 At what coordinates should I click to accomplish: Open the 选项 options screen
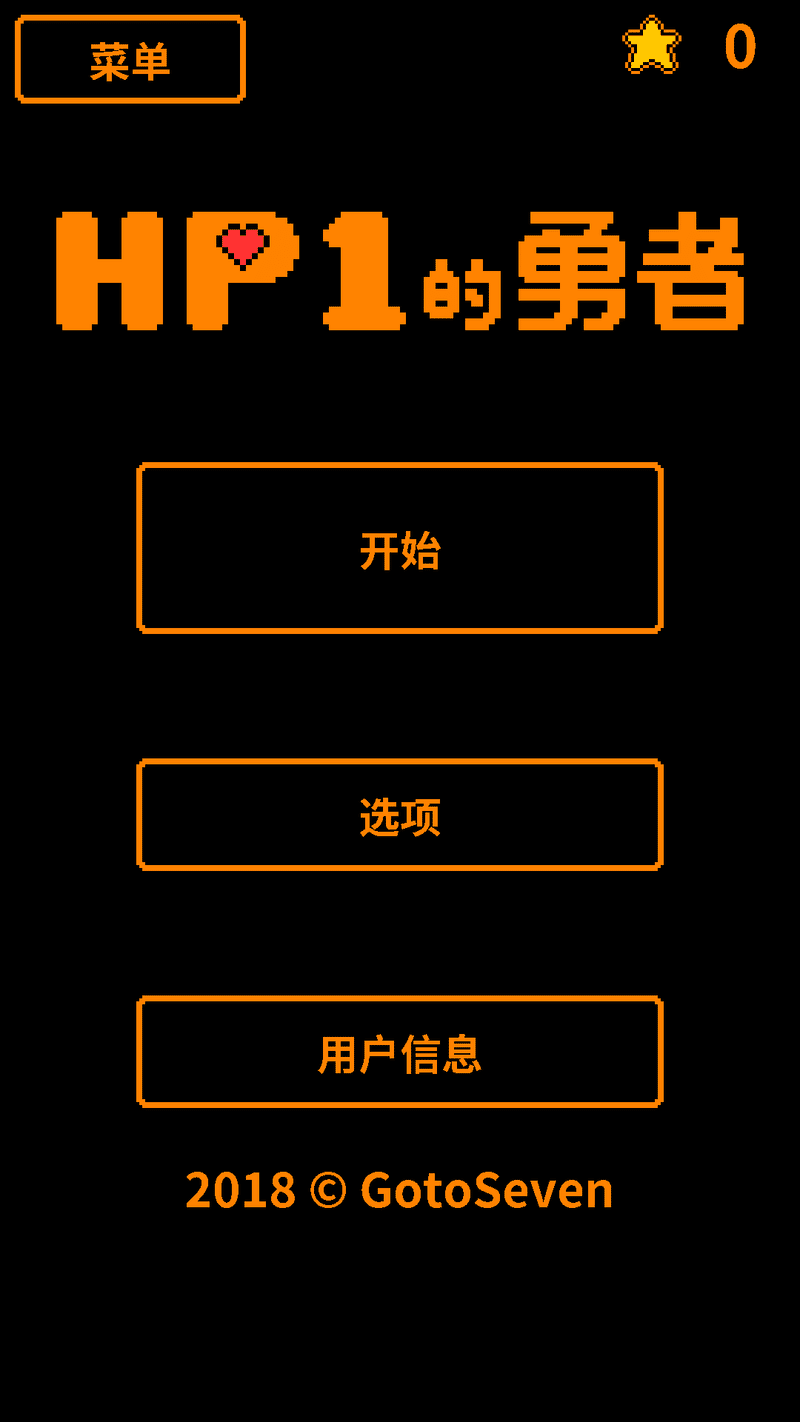click(x=399, y=815)
